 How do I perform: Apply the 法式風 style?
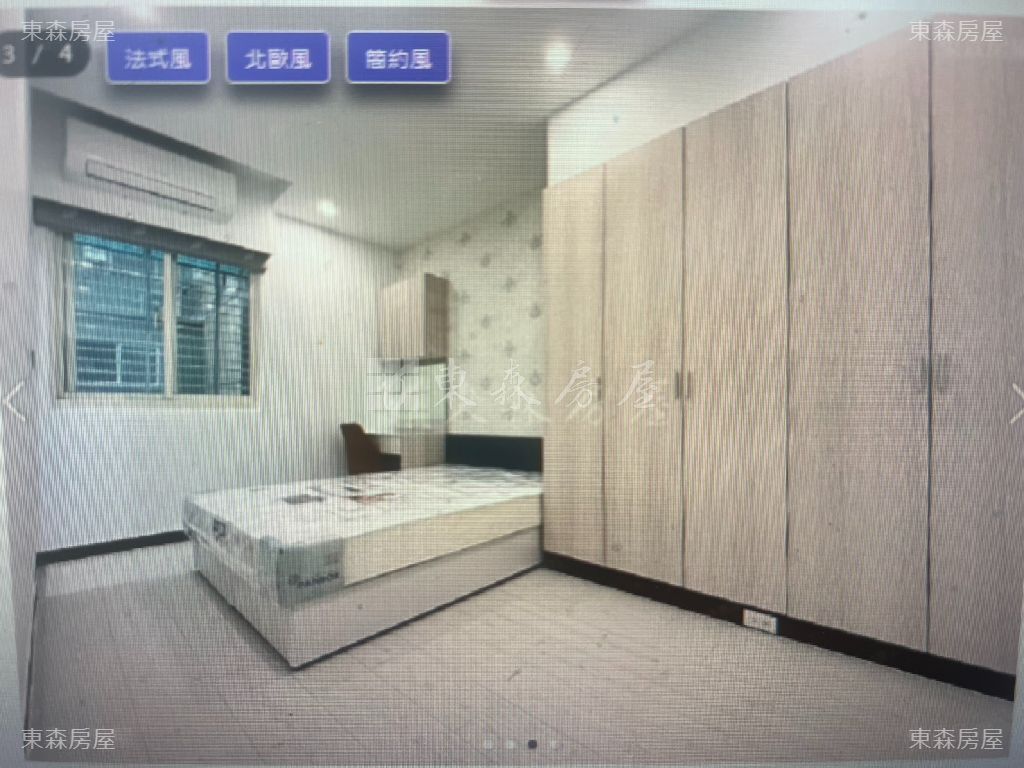157,58
